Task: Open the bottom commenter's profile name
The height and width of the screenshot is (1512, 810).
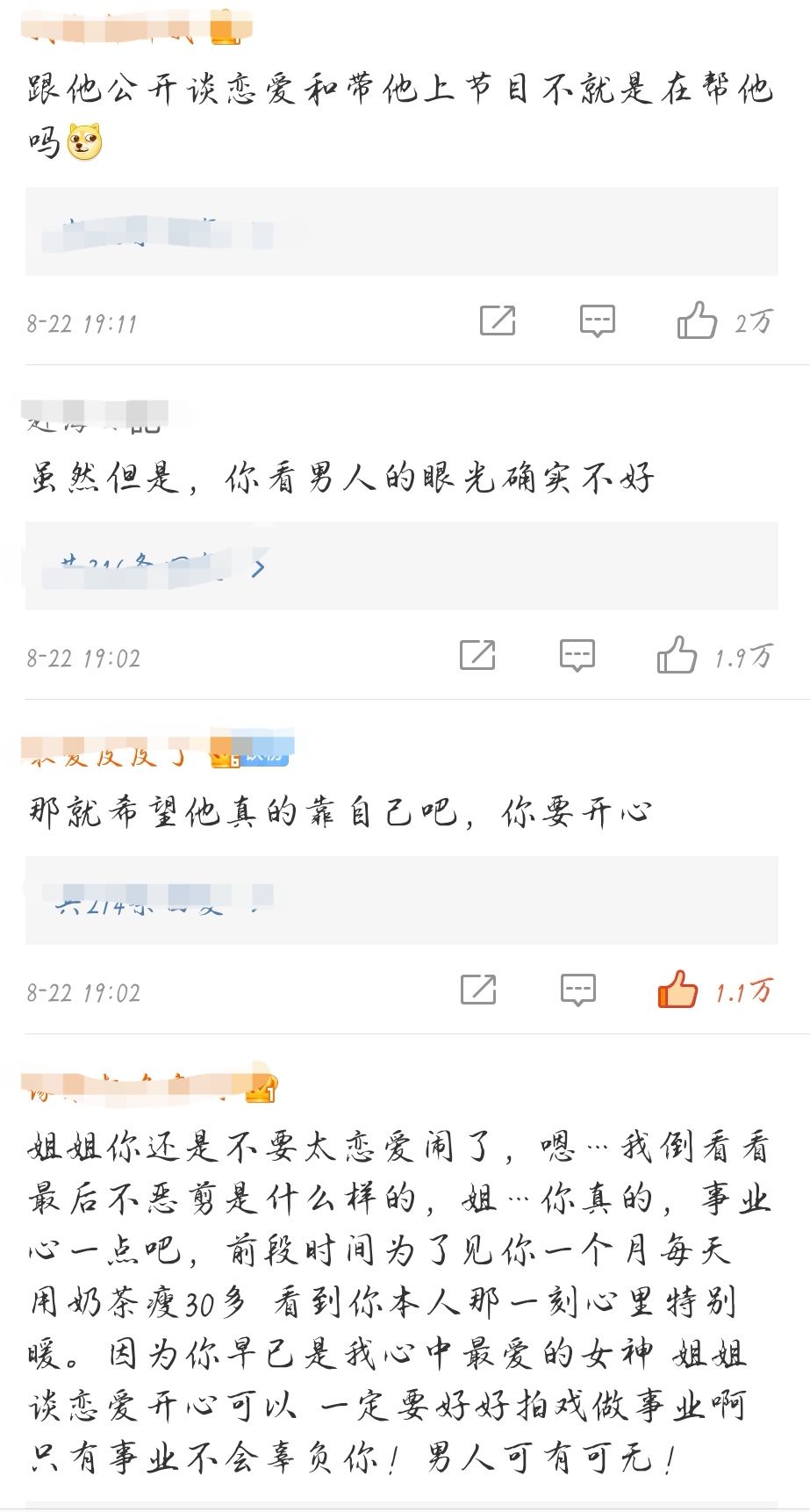Action: click(x=132, y=1087)
